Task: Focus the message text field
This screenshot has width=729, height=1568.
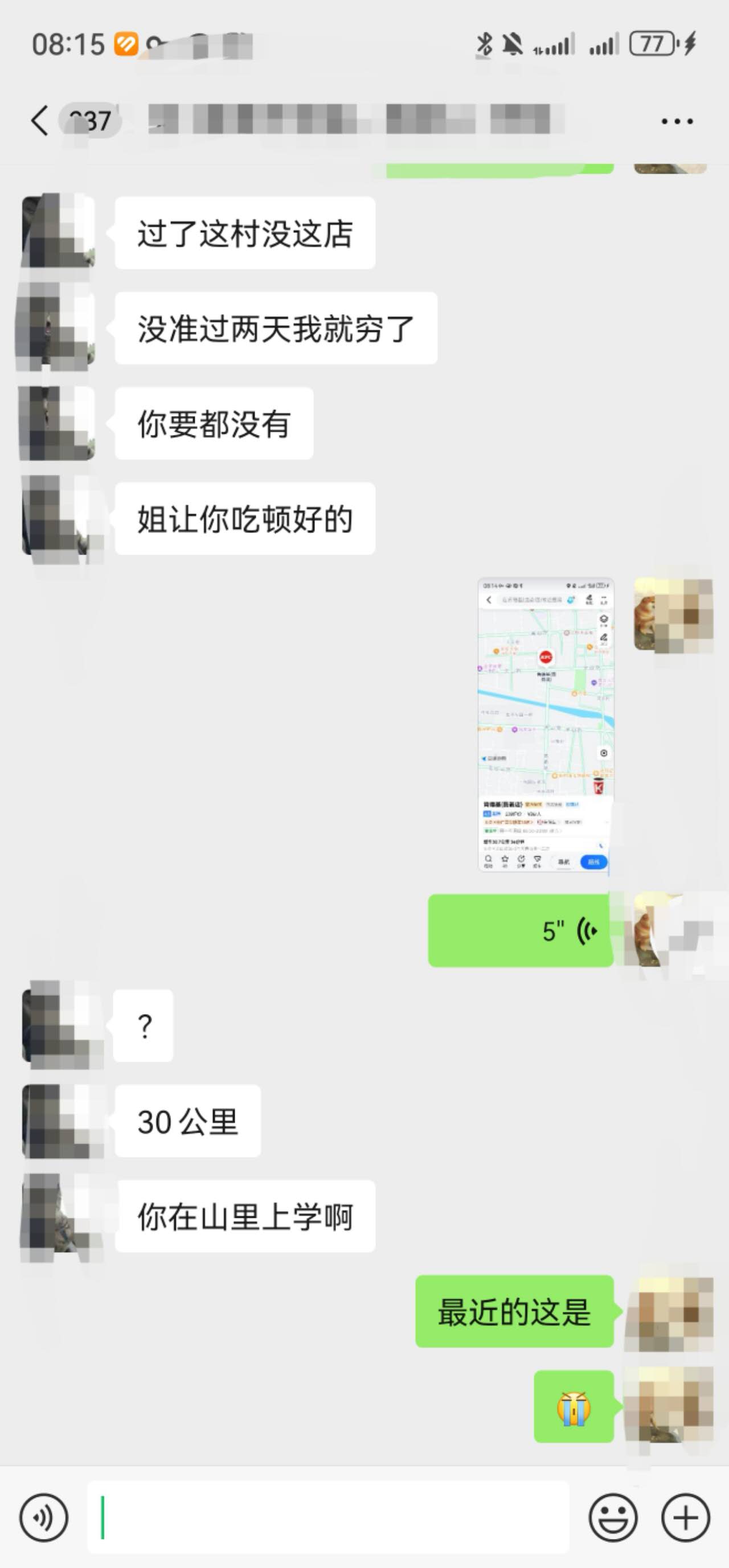Action: [x=329, y=1518]
